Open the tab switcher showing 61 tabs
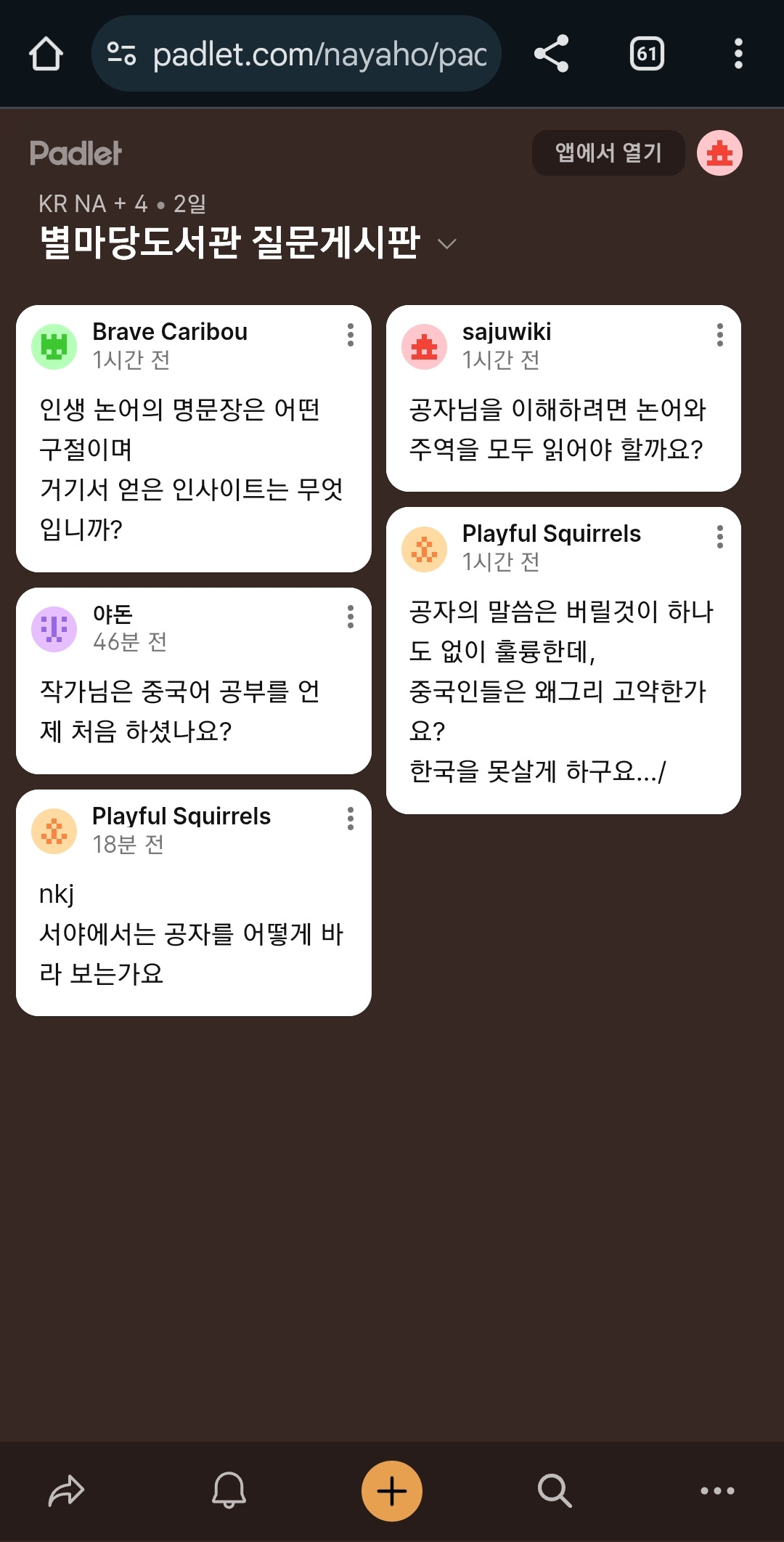784x1542 pixels. pos(646,54)
